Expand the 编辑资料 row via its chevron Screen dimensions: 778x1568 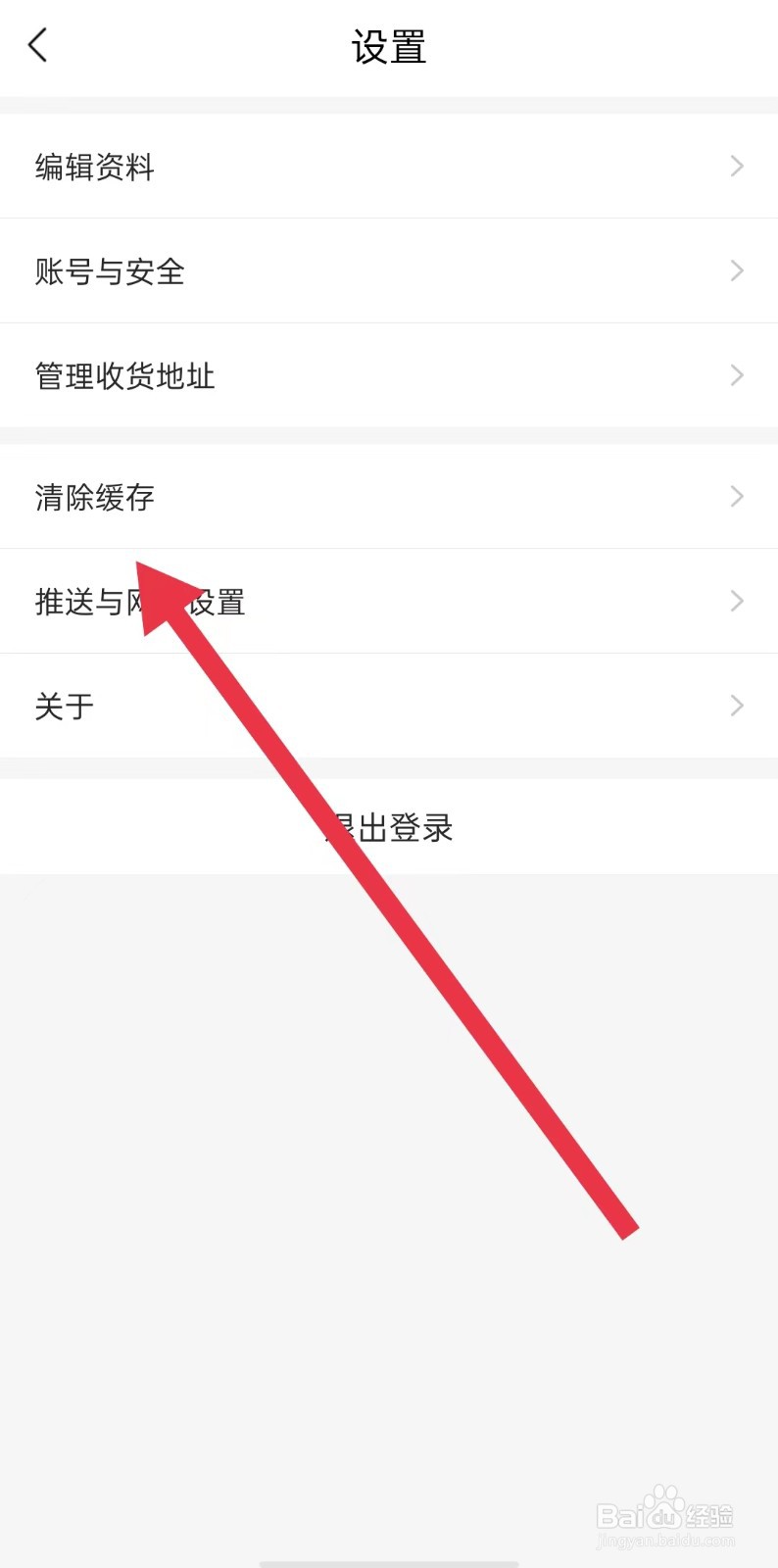click(737, 167)
